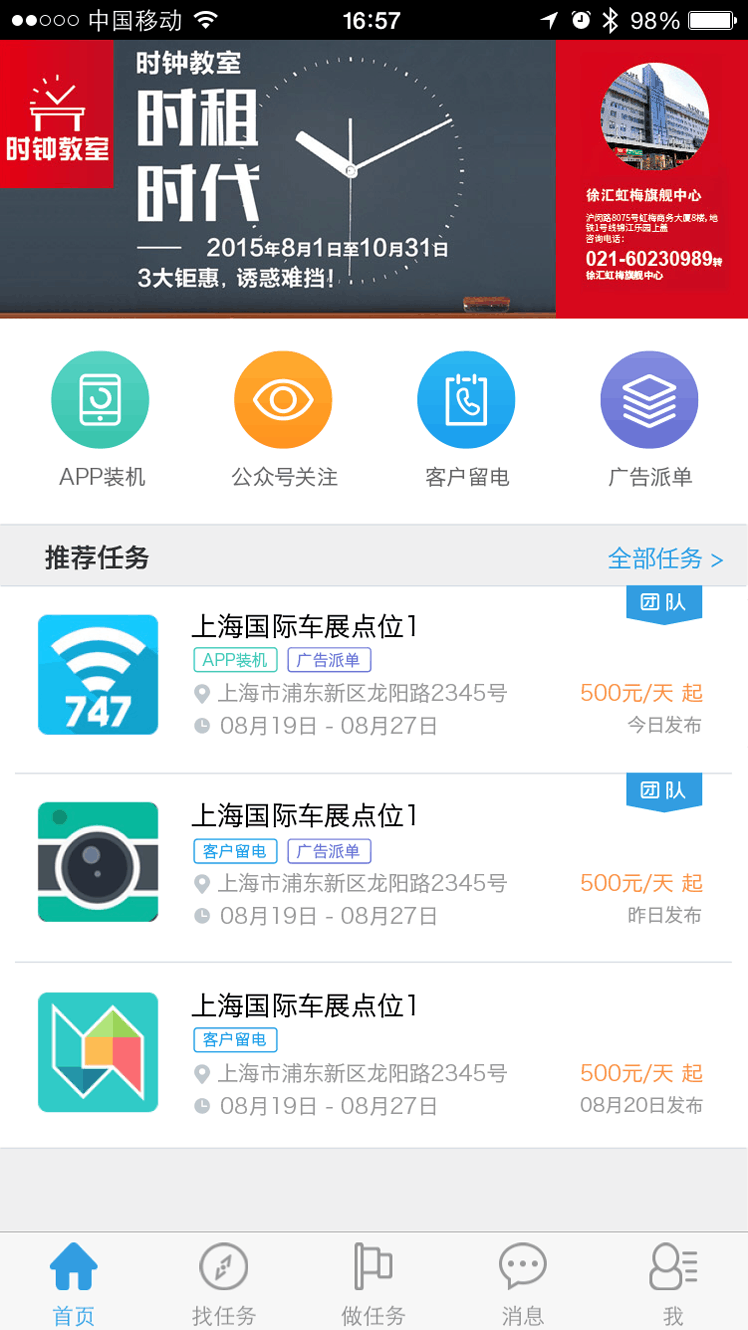Open the 时钟教室 promotional banner

coord(374,178)
